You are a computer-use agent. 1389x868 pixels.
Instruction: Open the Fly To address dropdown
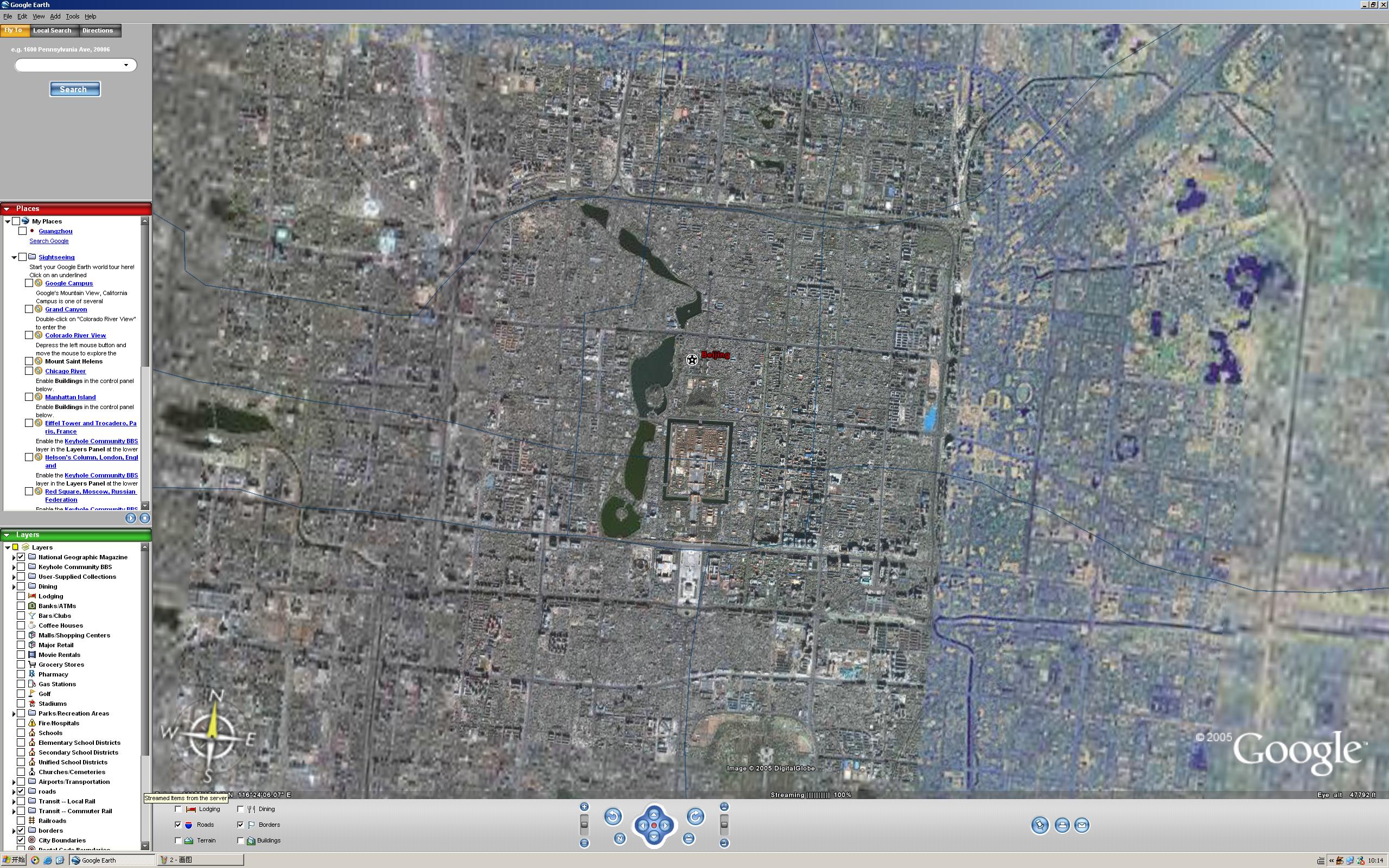tap(126, 65)
